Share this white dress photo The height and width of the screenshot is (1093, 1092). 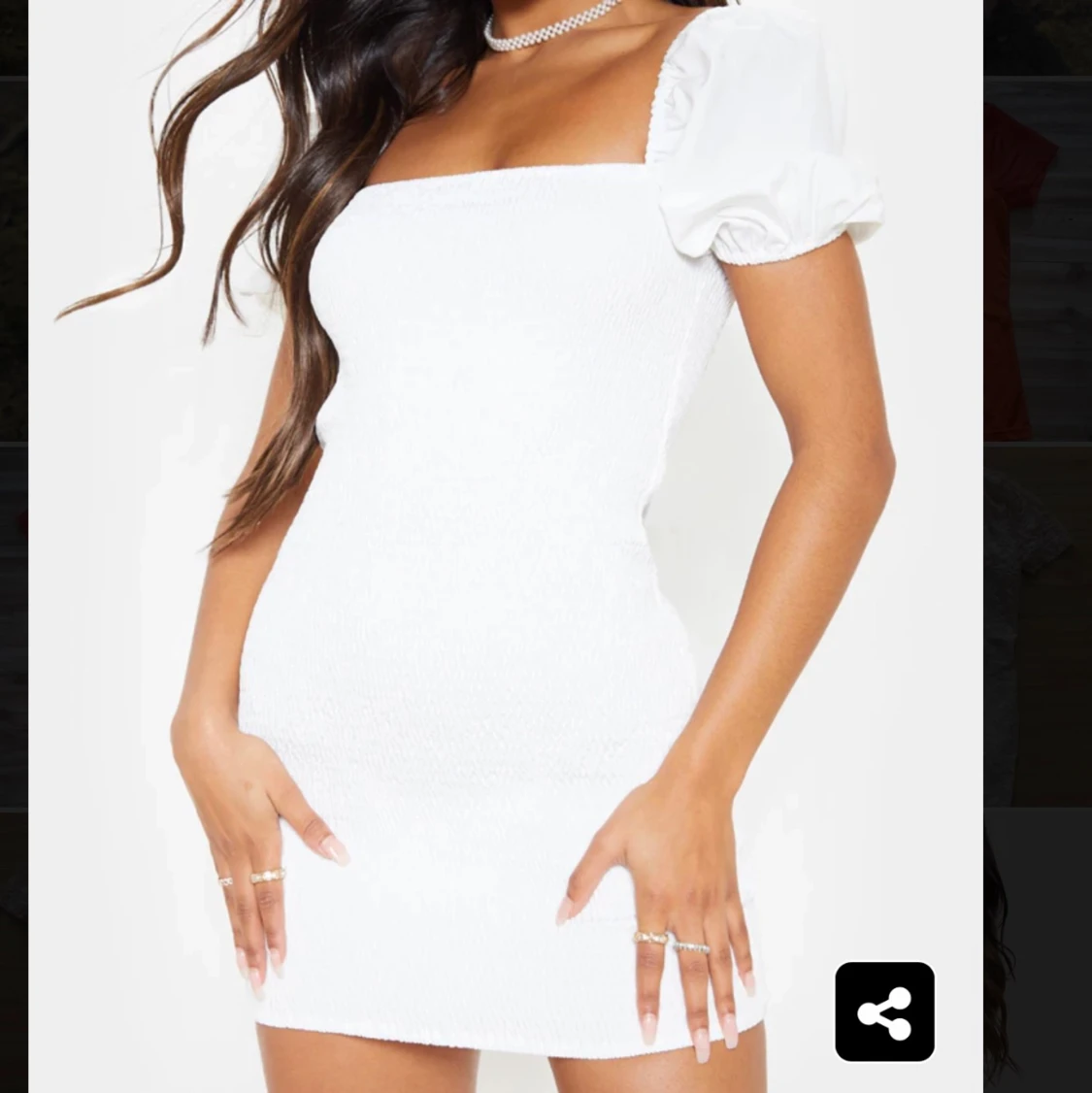pyautogui.click(x=884, y=1011)
